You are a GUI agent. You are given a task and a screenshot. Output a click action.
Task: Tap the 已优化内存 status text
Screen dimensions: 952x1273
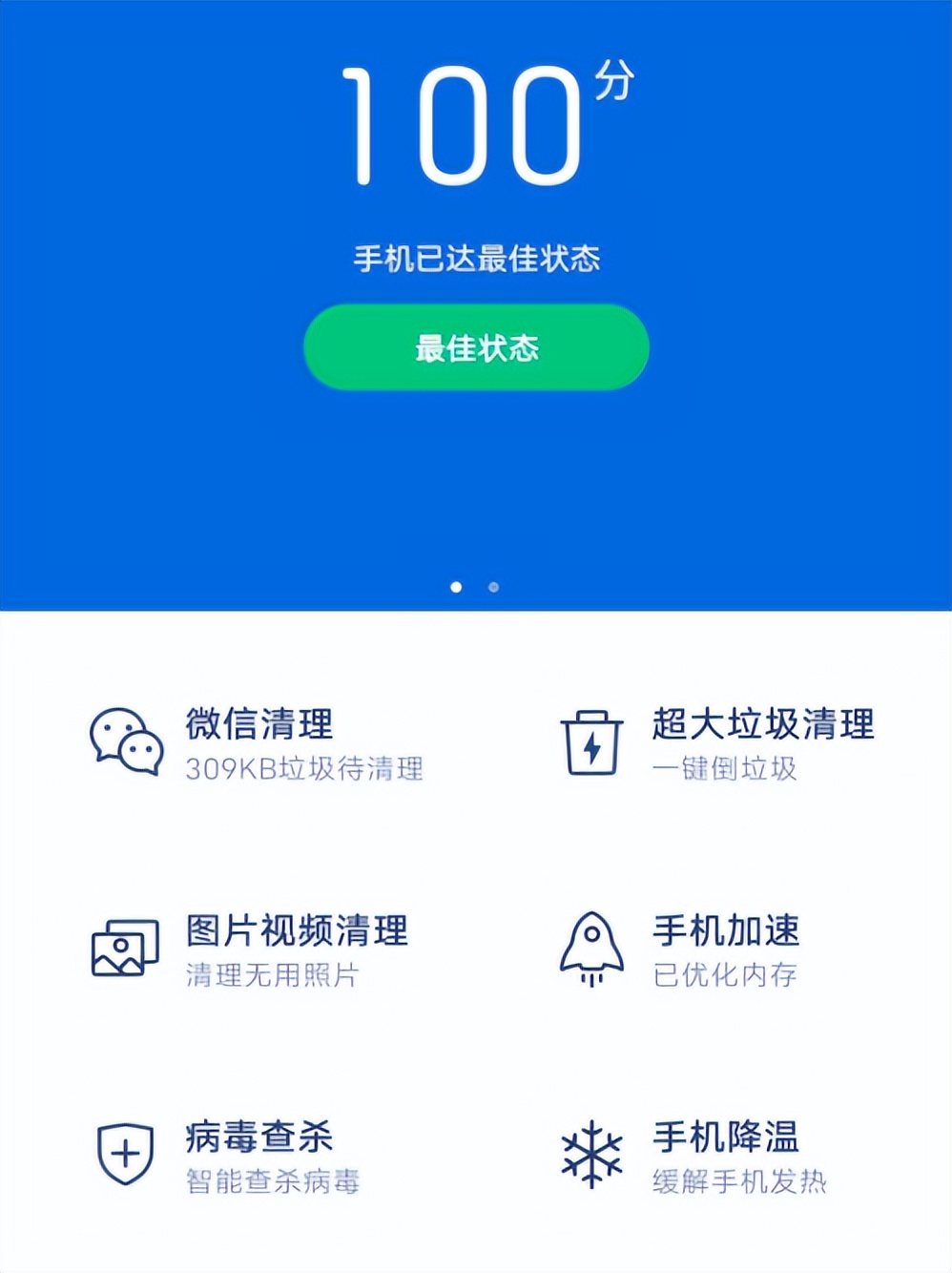723,974
